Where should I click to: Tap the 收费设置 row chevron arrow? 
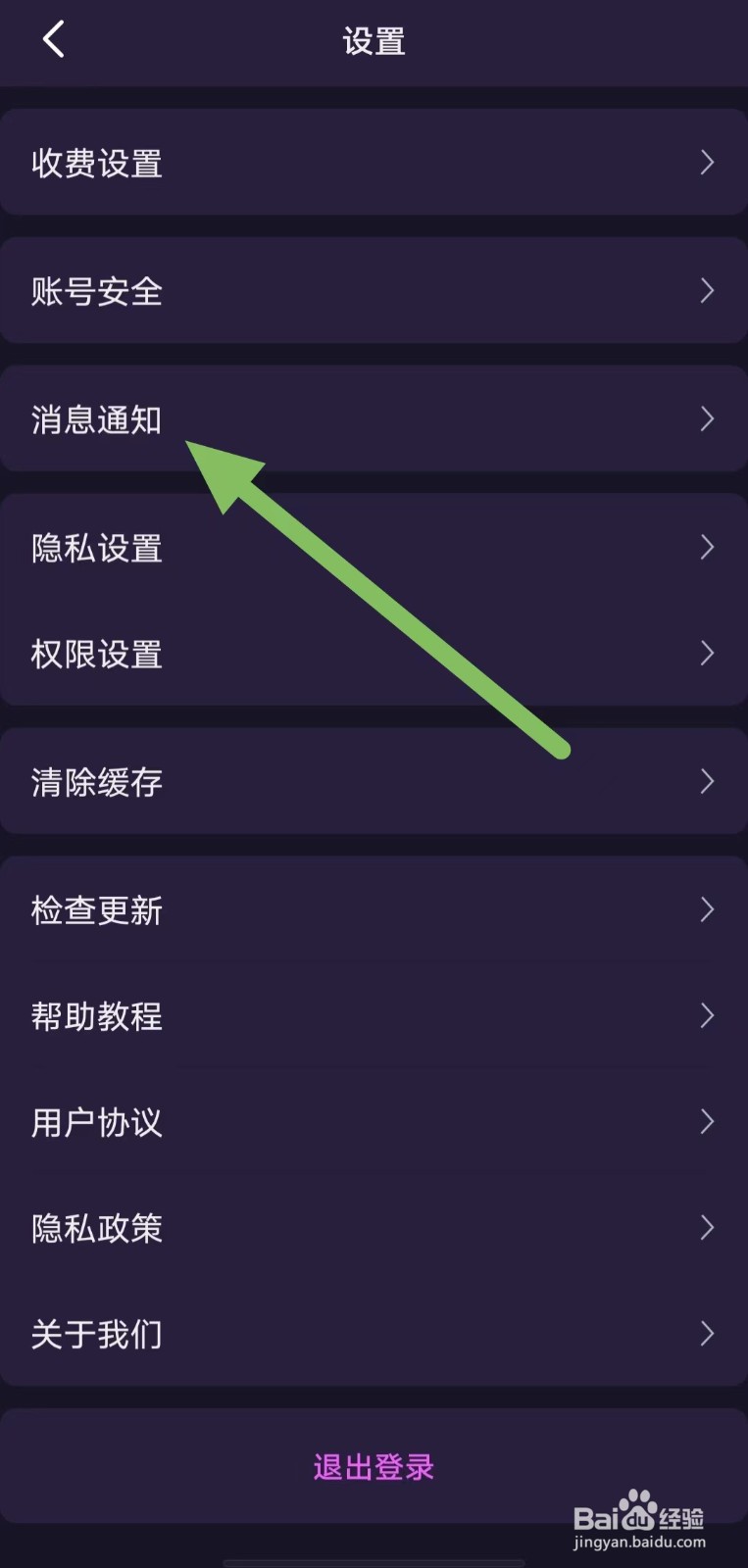[x=708, y=163]
